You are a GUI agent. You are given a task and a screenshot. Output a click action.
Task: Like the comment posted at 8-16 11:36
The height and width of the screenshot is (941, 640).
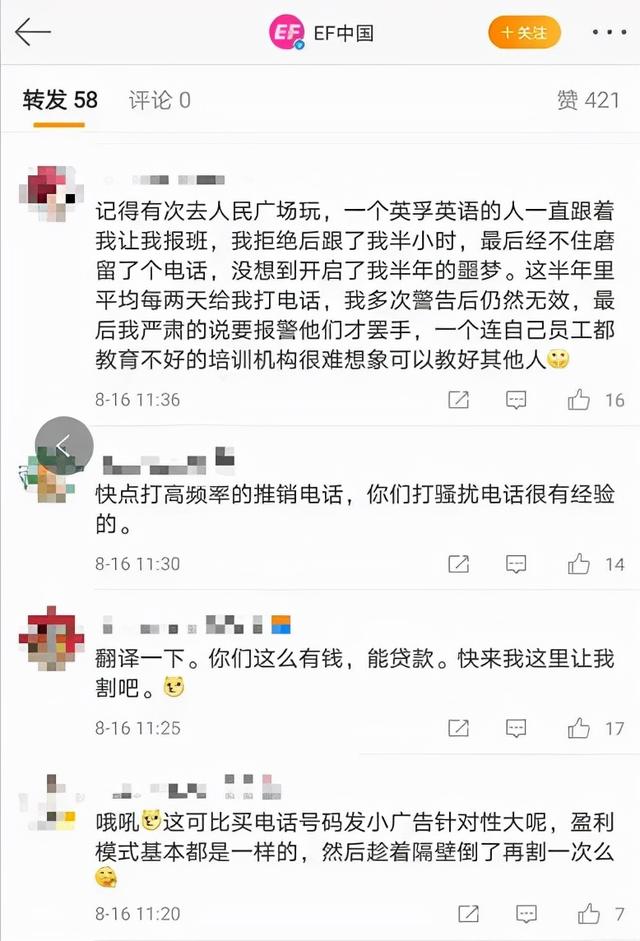[x=579, y=400]
